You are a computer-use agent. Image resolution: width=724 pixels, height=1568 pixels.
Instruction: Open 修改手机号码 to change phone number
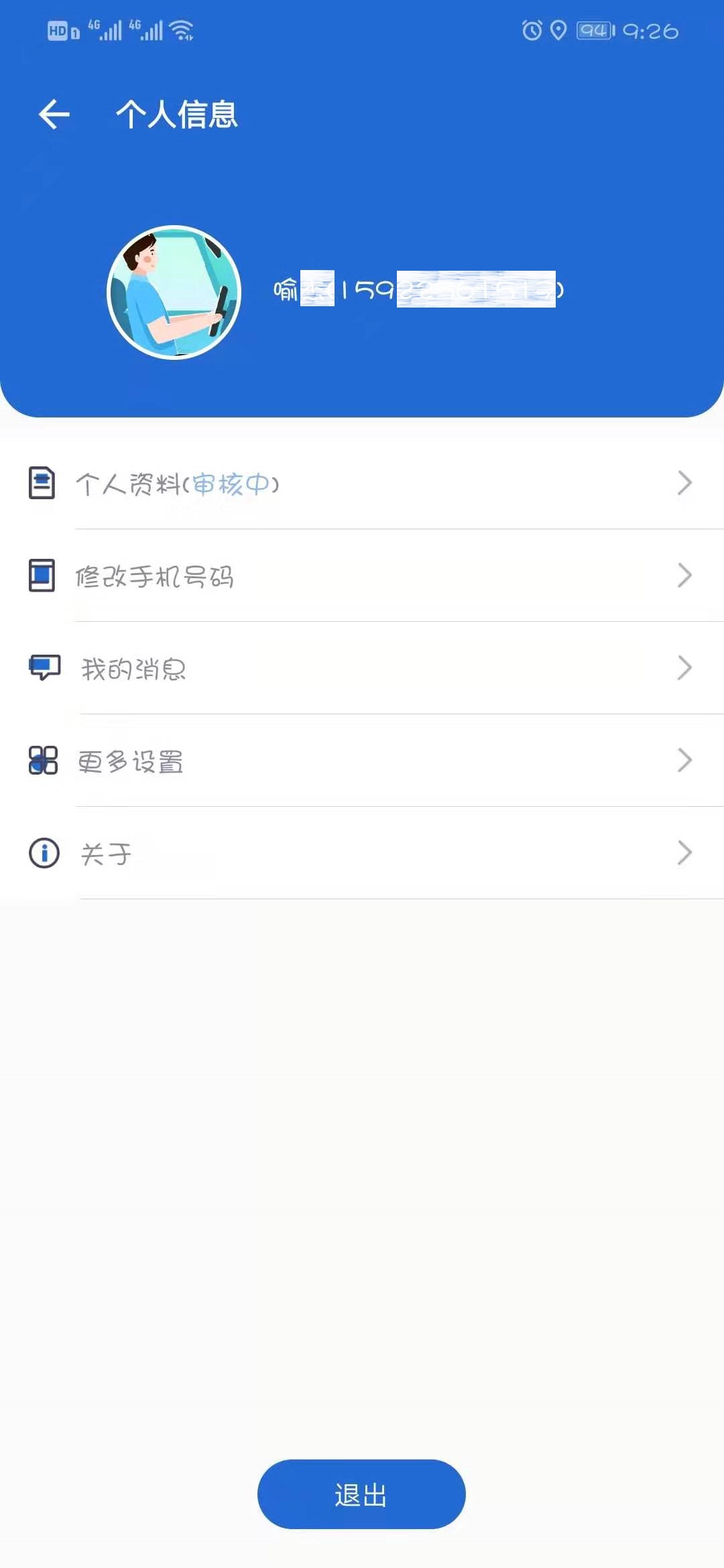(x=362, y=576)
